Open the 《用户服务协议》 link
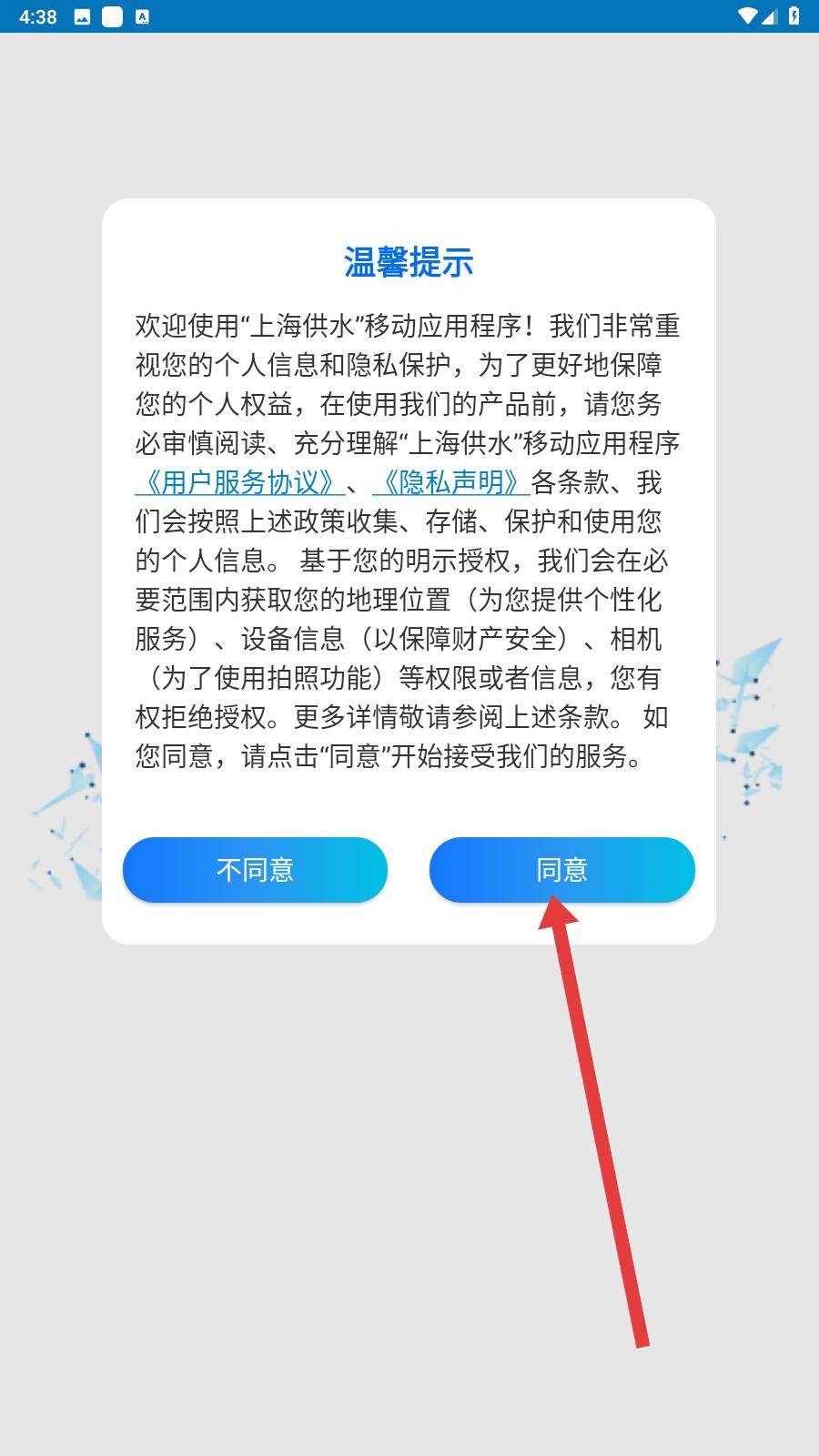This screenshot has width=819, height=1456. click(x=240, y=481)
